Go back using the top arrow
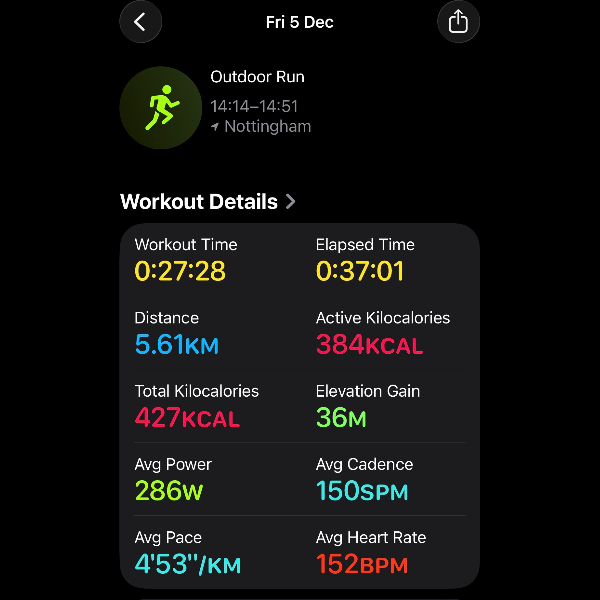The image size is (600, 600). 140,22
